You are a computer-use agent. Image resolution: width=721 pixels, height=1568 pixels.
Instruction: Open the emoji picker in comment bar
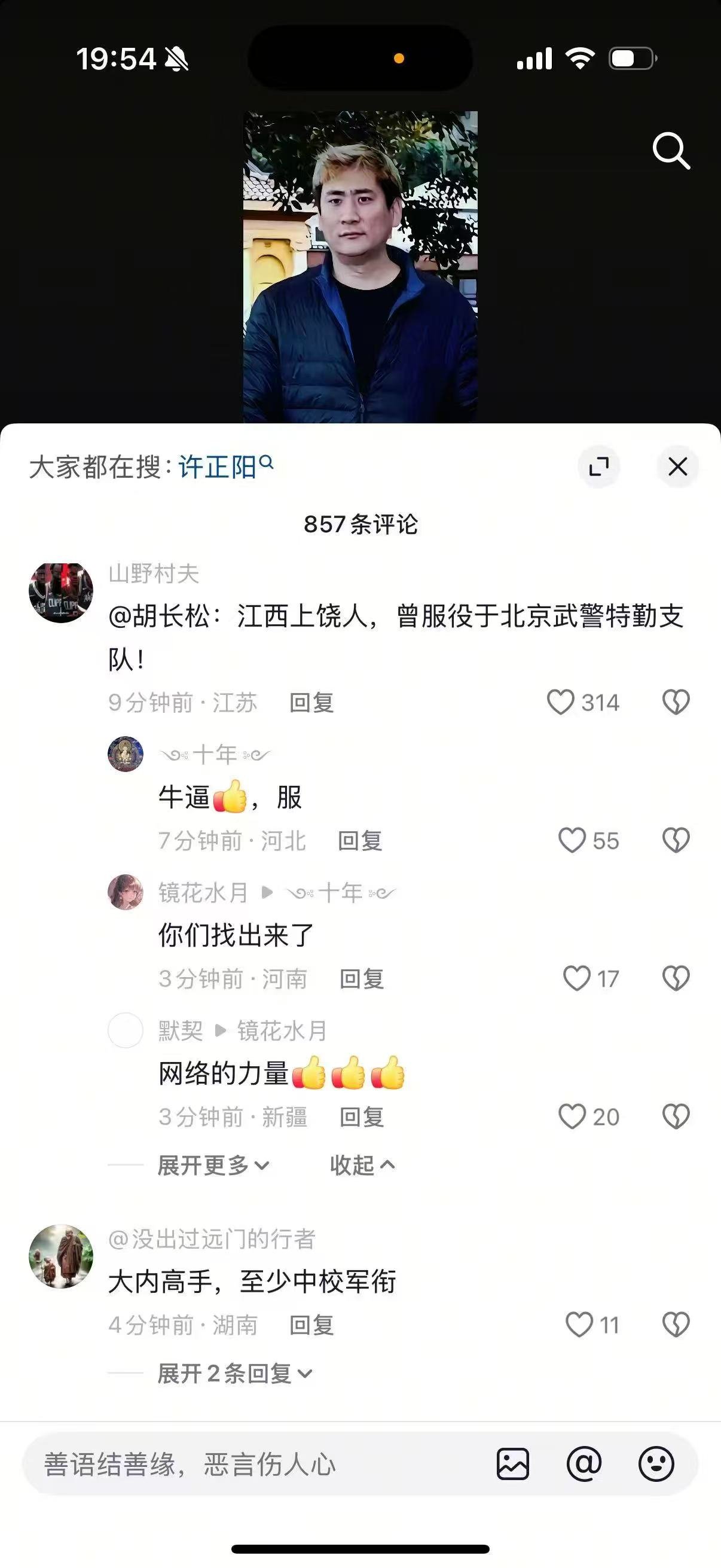656,1464
